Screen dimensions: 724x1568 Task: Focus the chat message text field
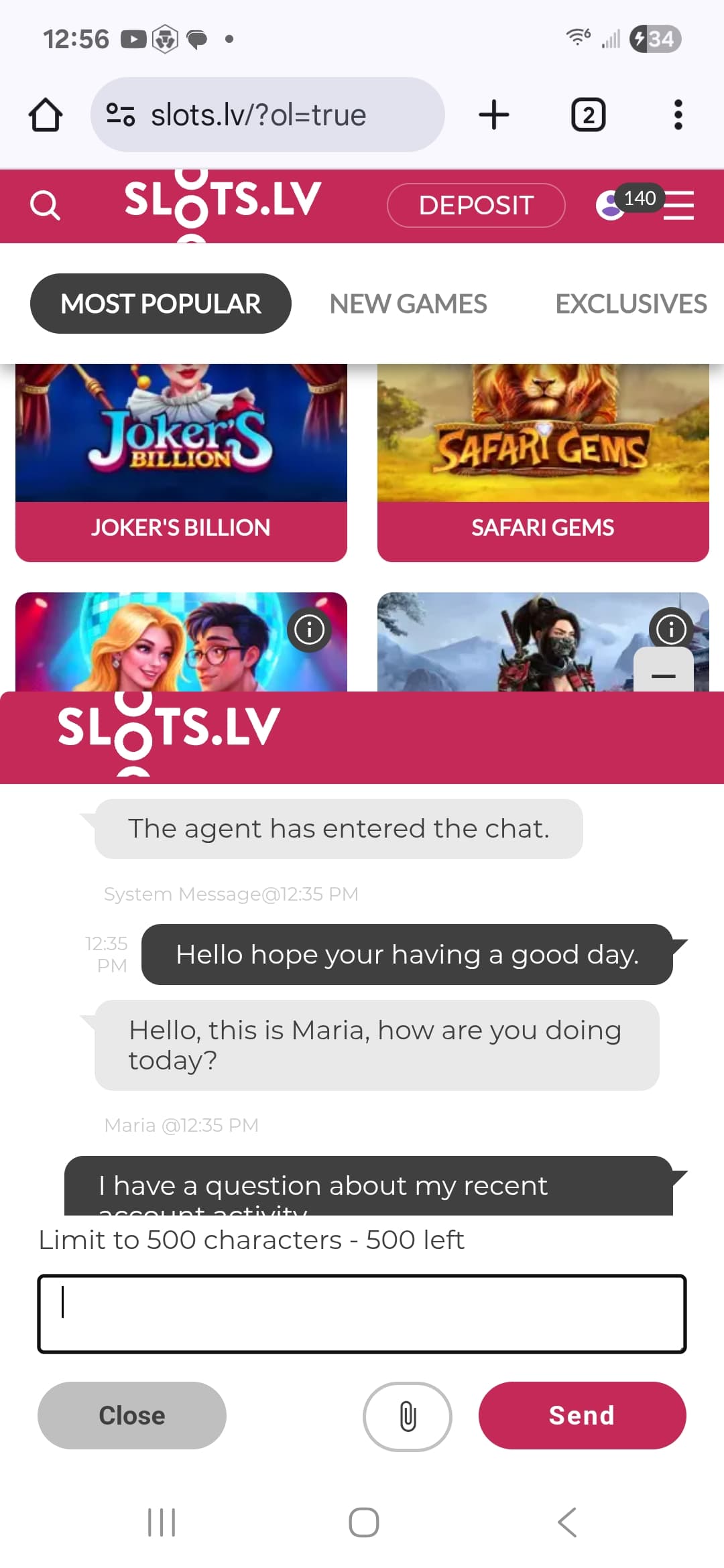point(362,1314)
